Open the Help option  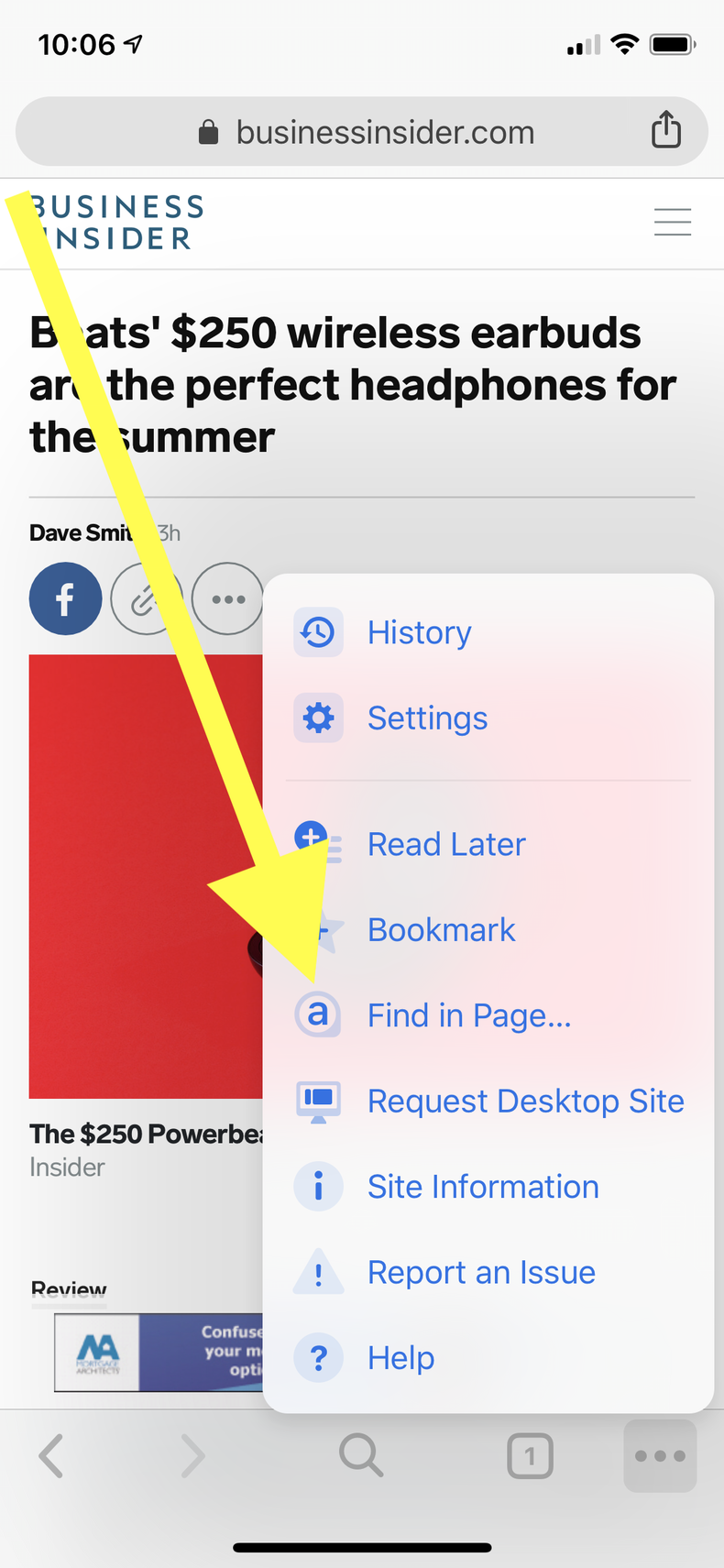point(488,1357)
